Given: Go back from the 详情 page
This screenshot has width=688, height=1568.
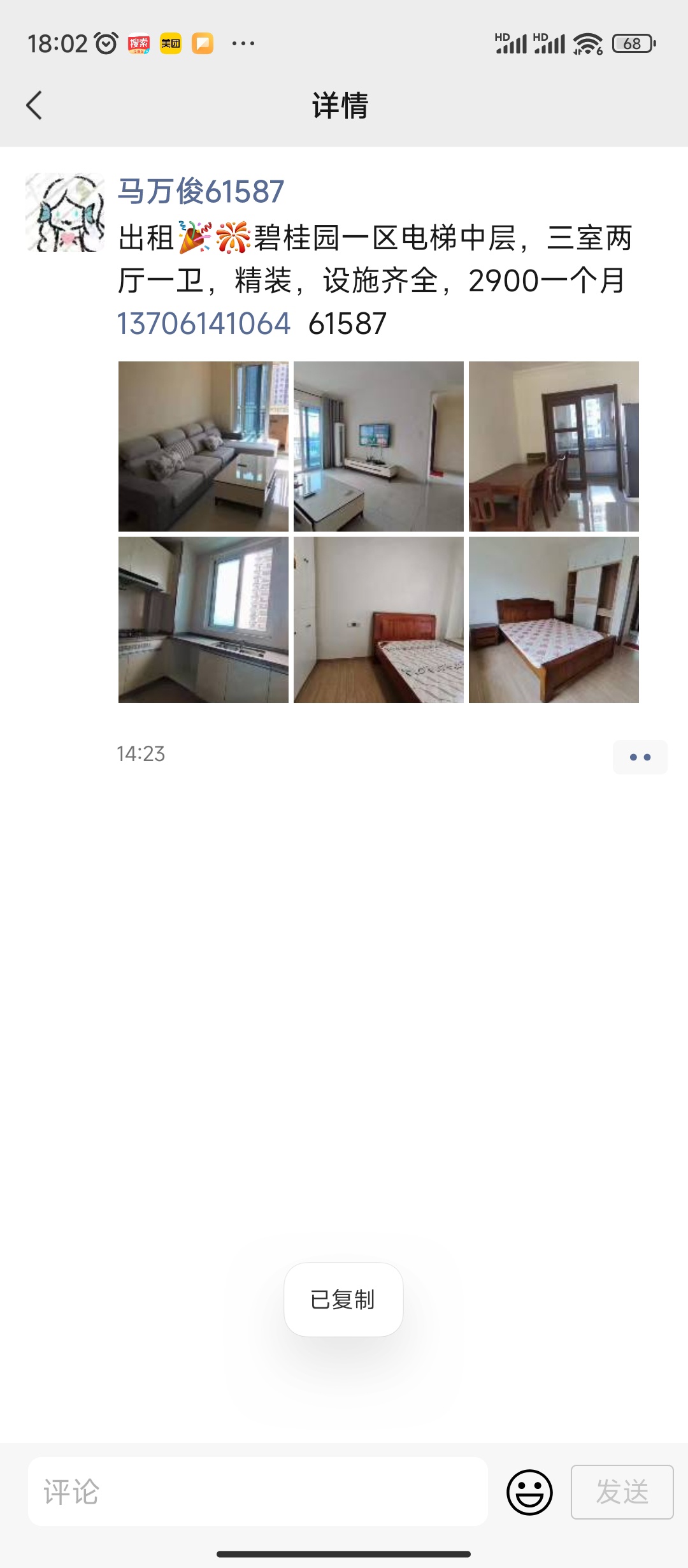Looking at the screenshot, I should (x=34, y=105).
